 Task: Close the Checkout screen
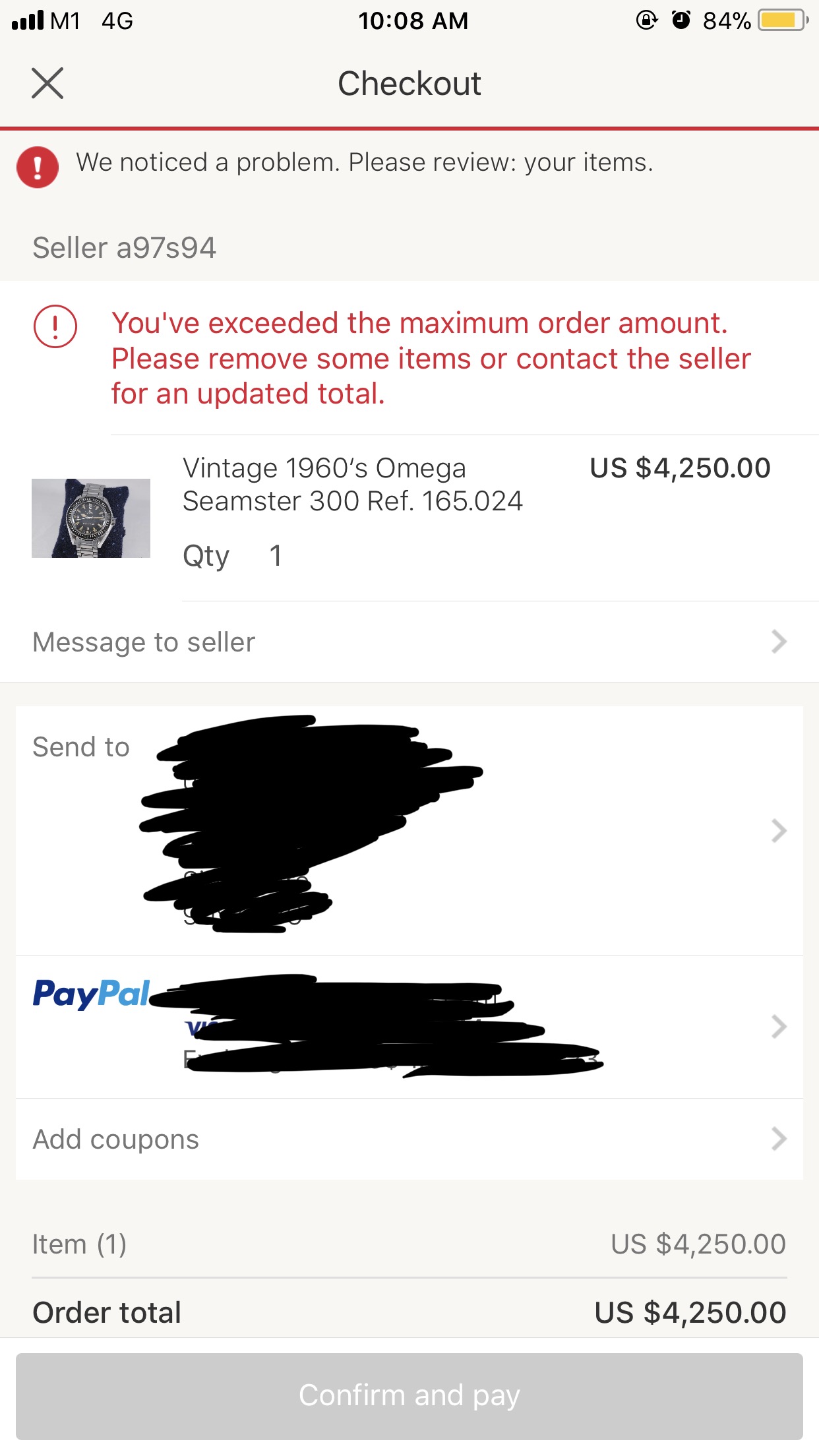[47, 83]
